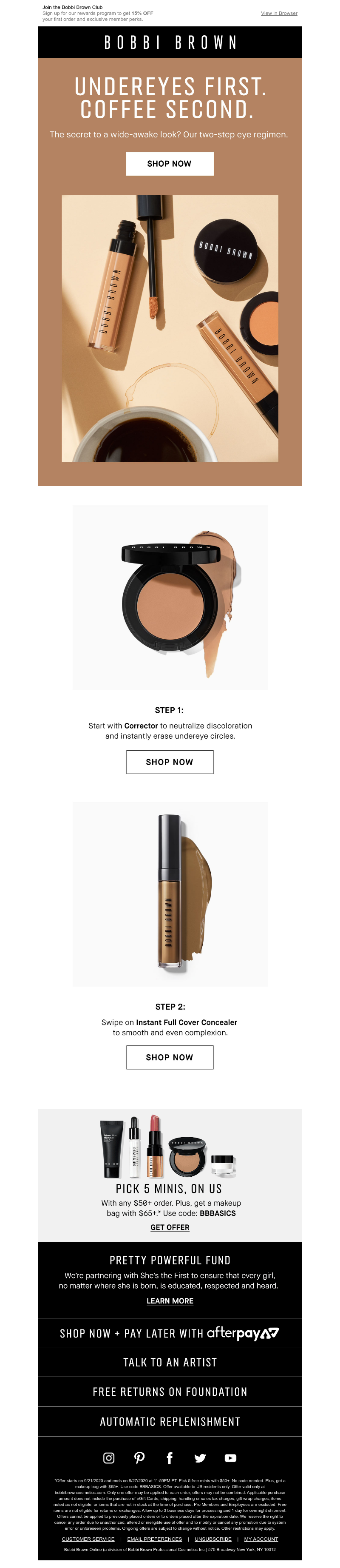Open the Facebook icon
The height and width of the screenshot is (1568, 340).
coord(170,1458)
